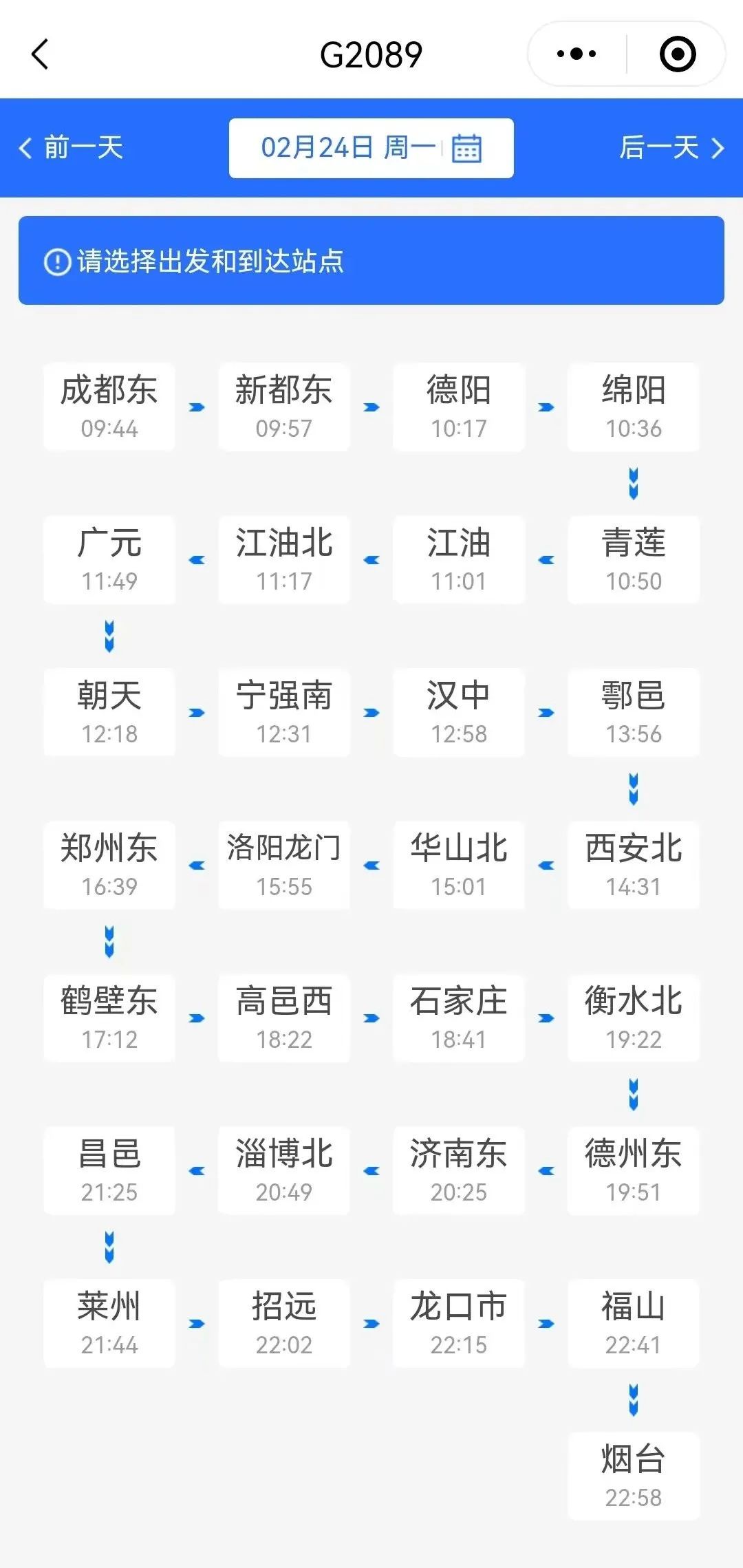Go back from the G2089 page

[x=41, y=54]
